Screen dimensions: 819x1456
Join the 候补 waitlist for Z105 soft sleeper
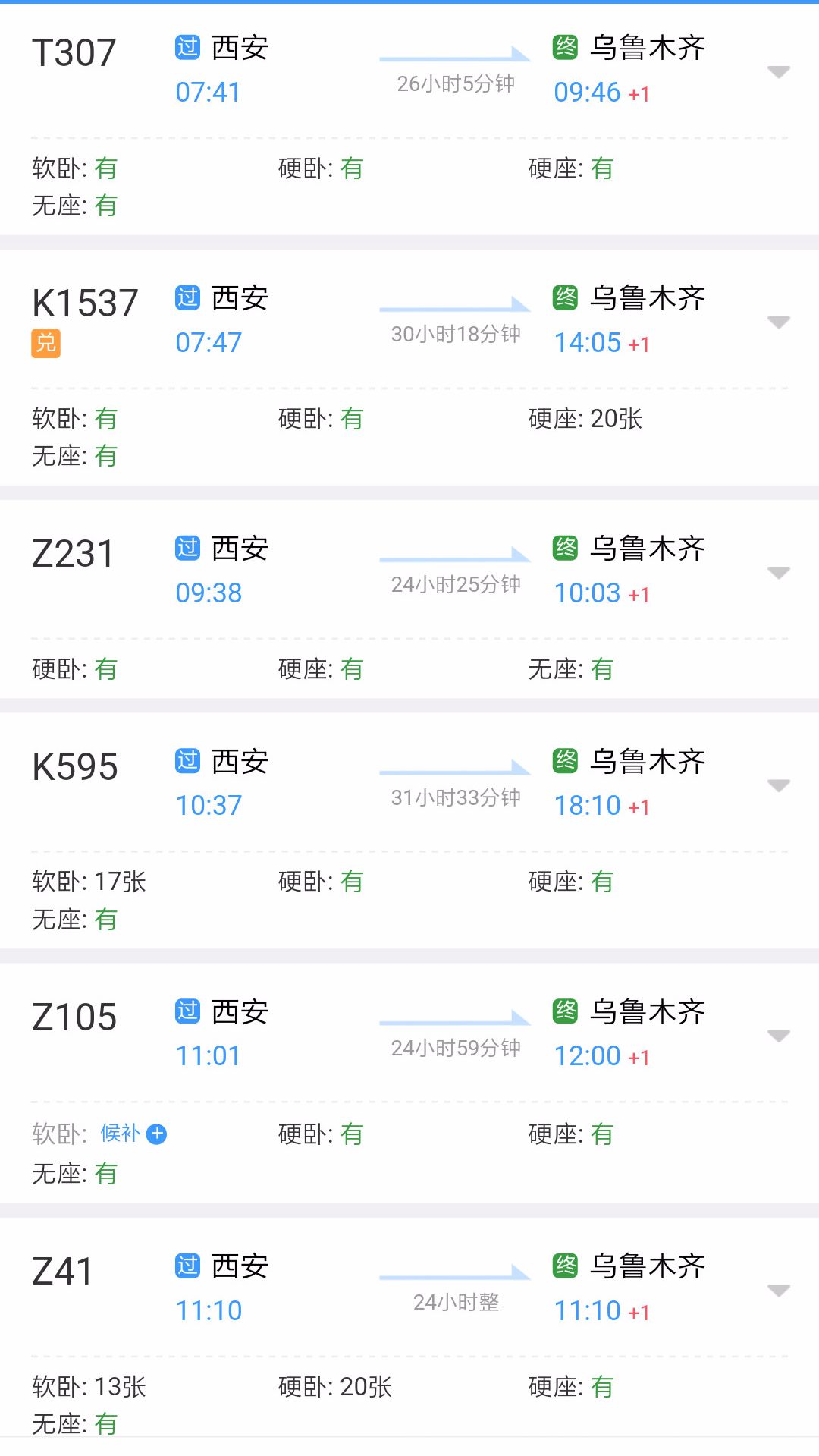(133, 1134)
